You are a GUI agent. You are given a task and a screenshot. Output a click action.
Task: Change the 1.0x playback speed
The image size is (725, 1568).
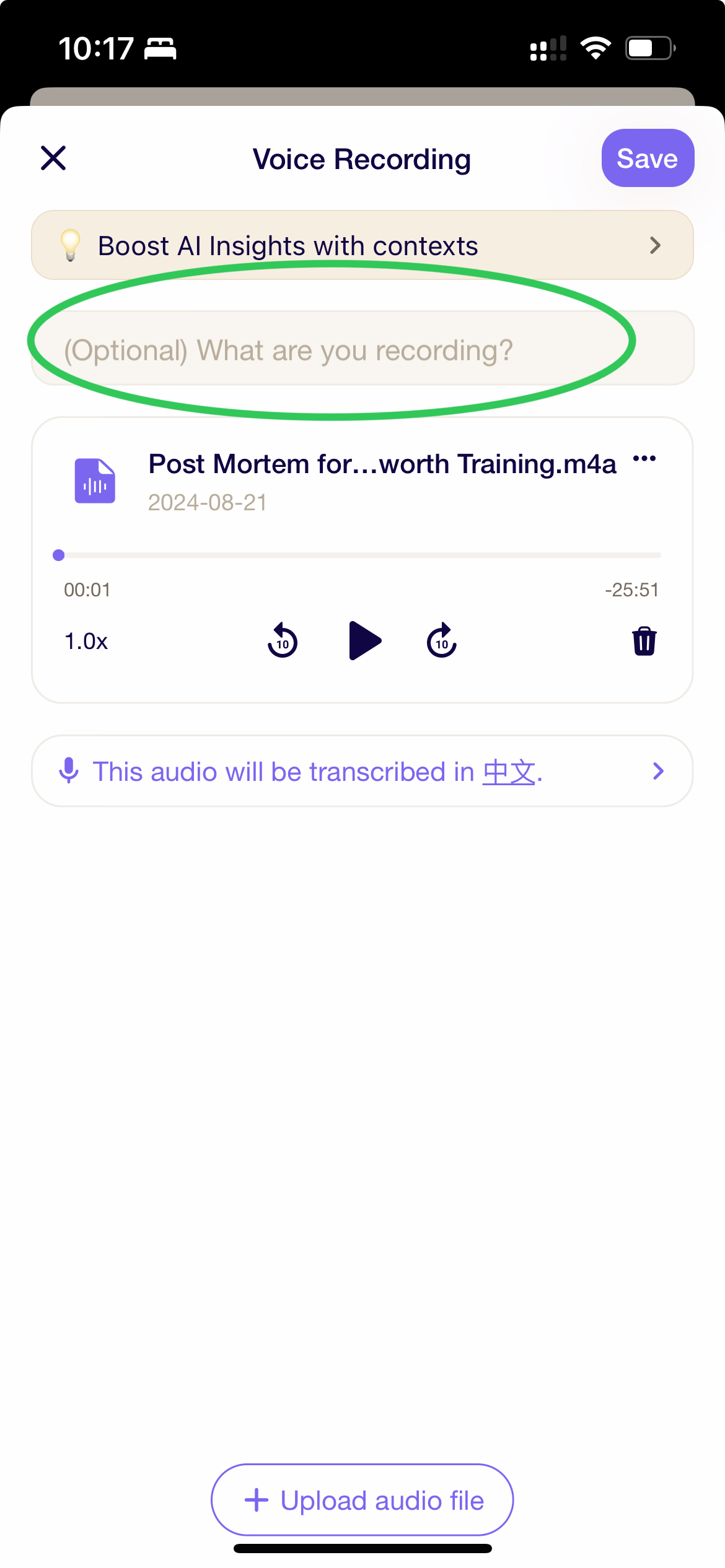point(86,642)
